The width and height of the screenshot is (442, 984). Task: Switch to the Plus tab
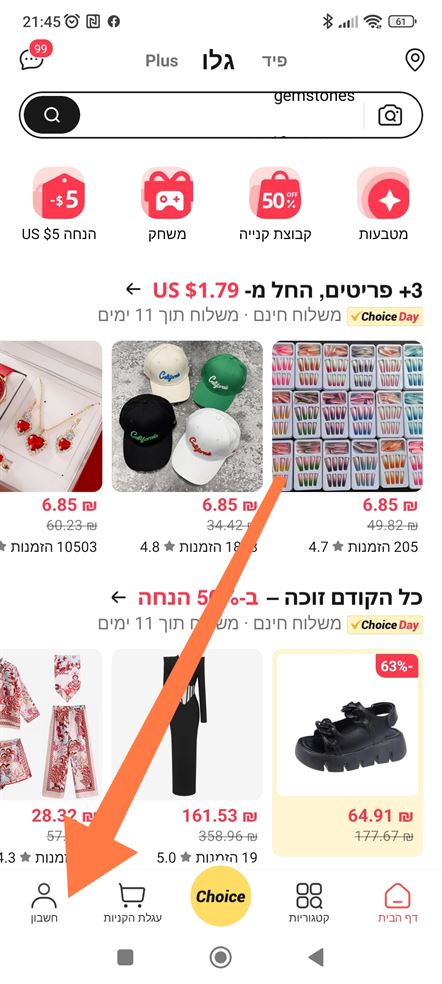(161, 61)
